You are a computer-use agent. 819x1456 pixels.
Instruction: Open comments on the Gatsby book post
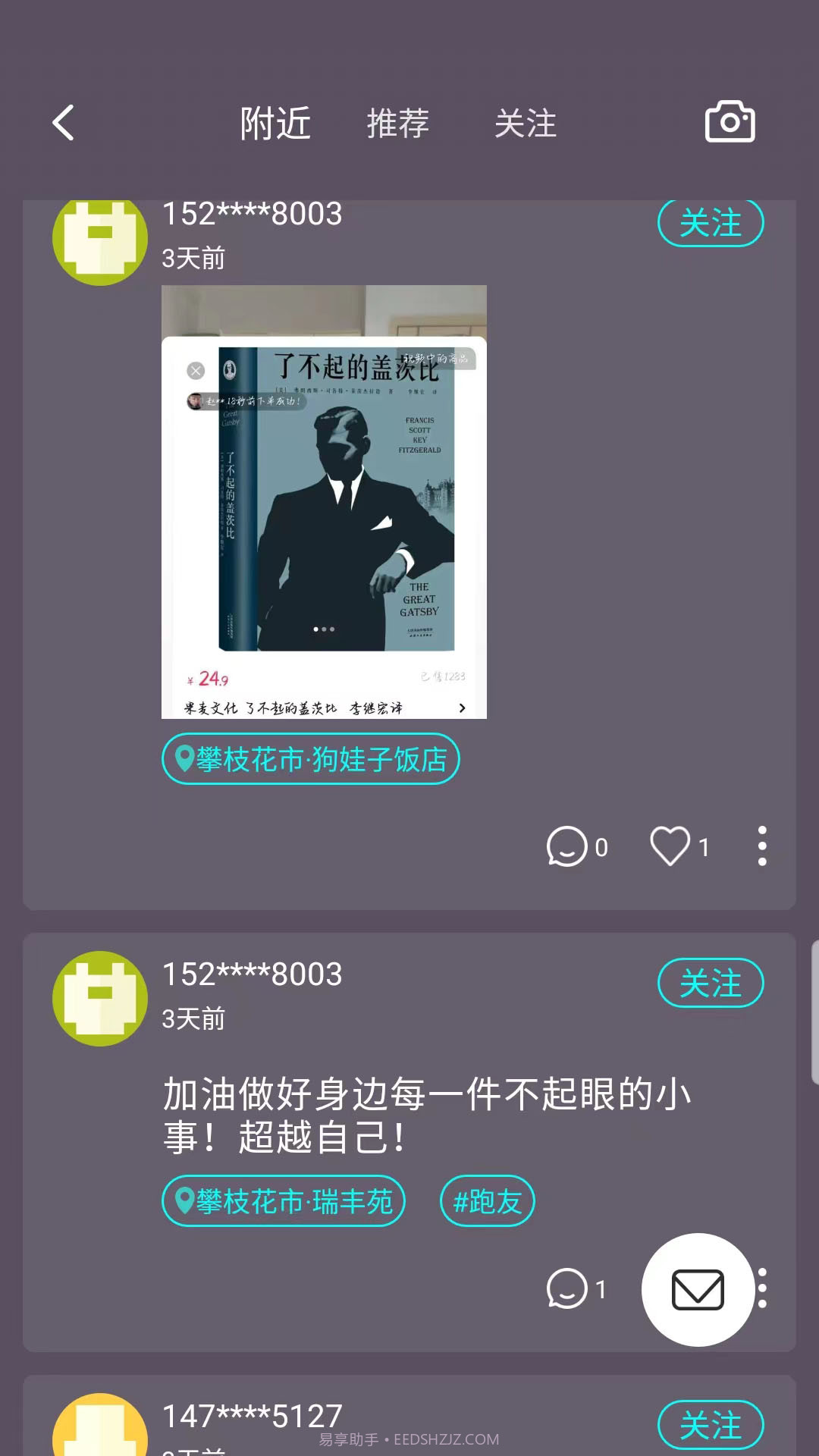tap(566, 847)
